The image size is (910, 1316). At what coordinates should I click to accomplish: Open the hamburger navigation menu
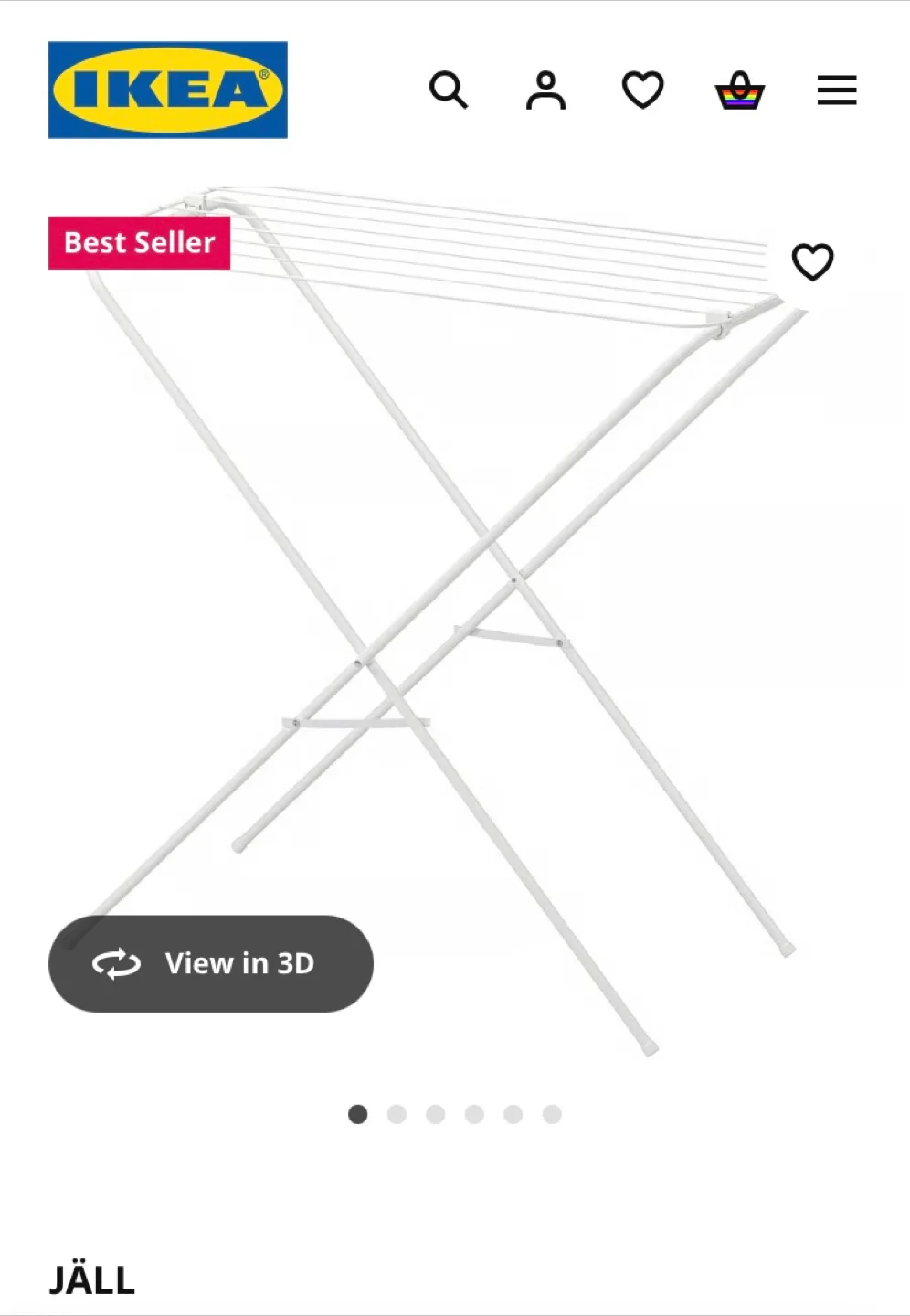835,90
